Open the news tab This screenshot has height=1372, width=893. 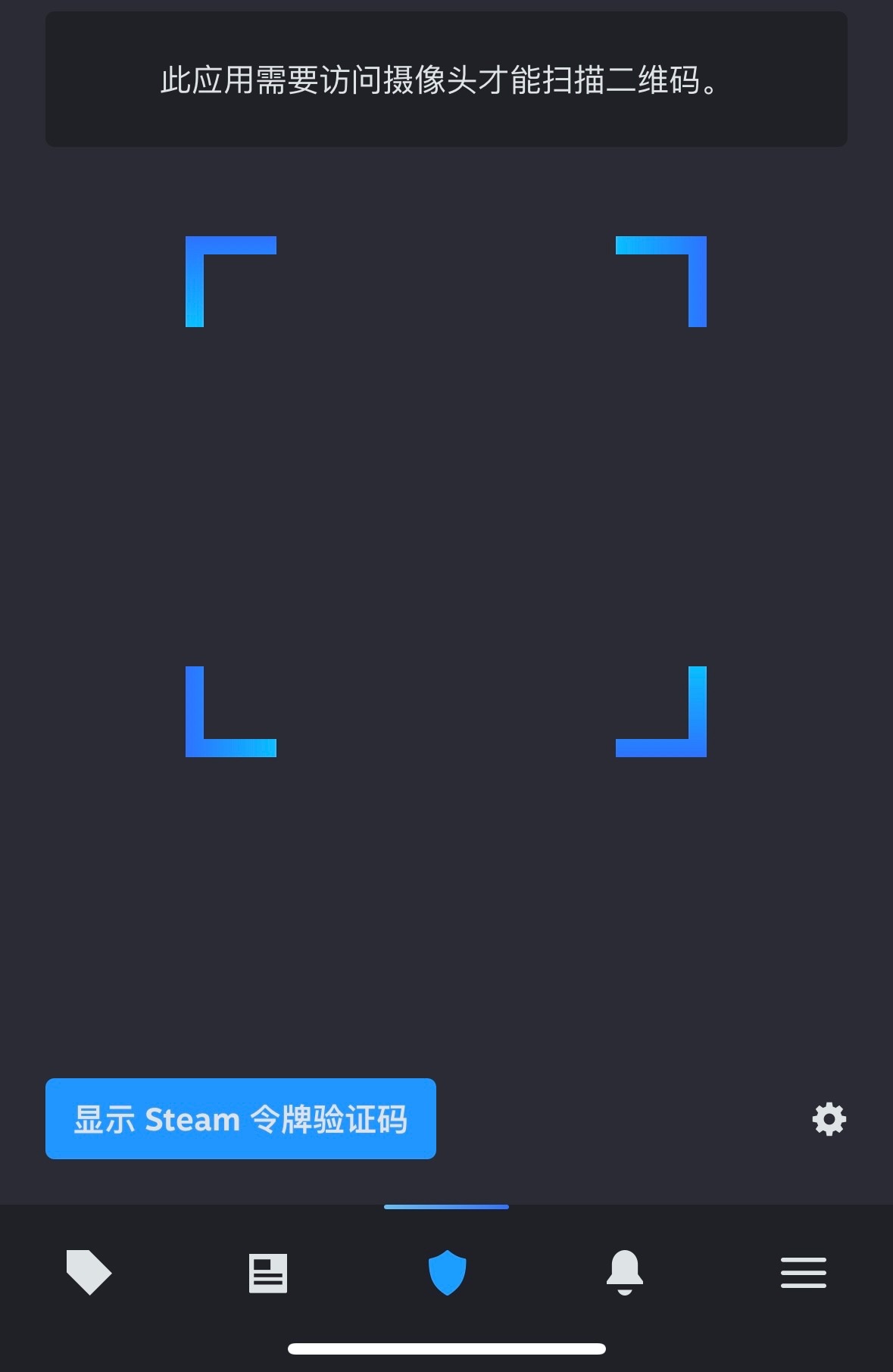tap(268, 1273)
